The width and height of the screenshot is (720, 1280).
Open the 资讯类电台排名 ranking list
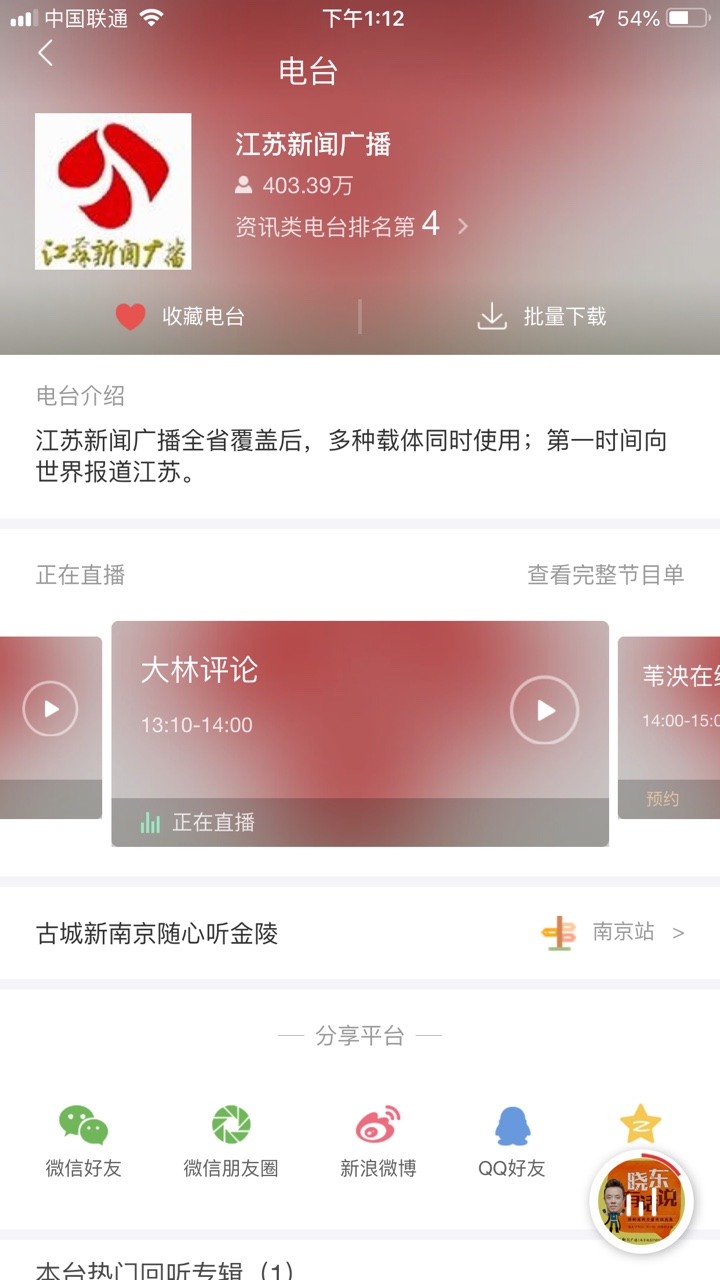[x=352, y=226]
